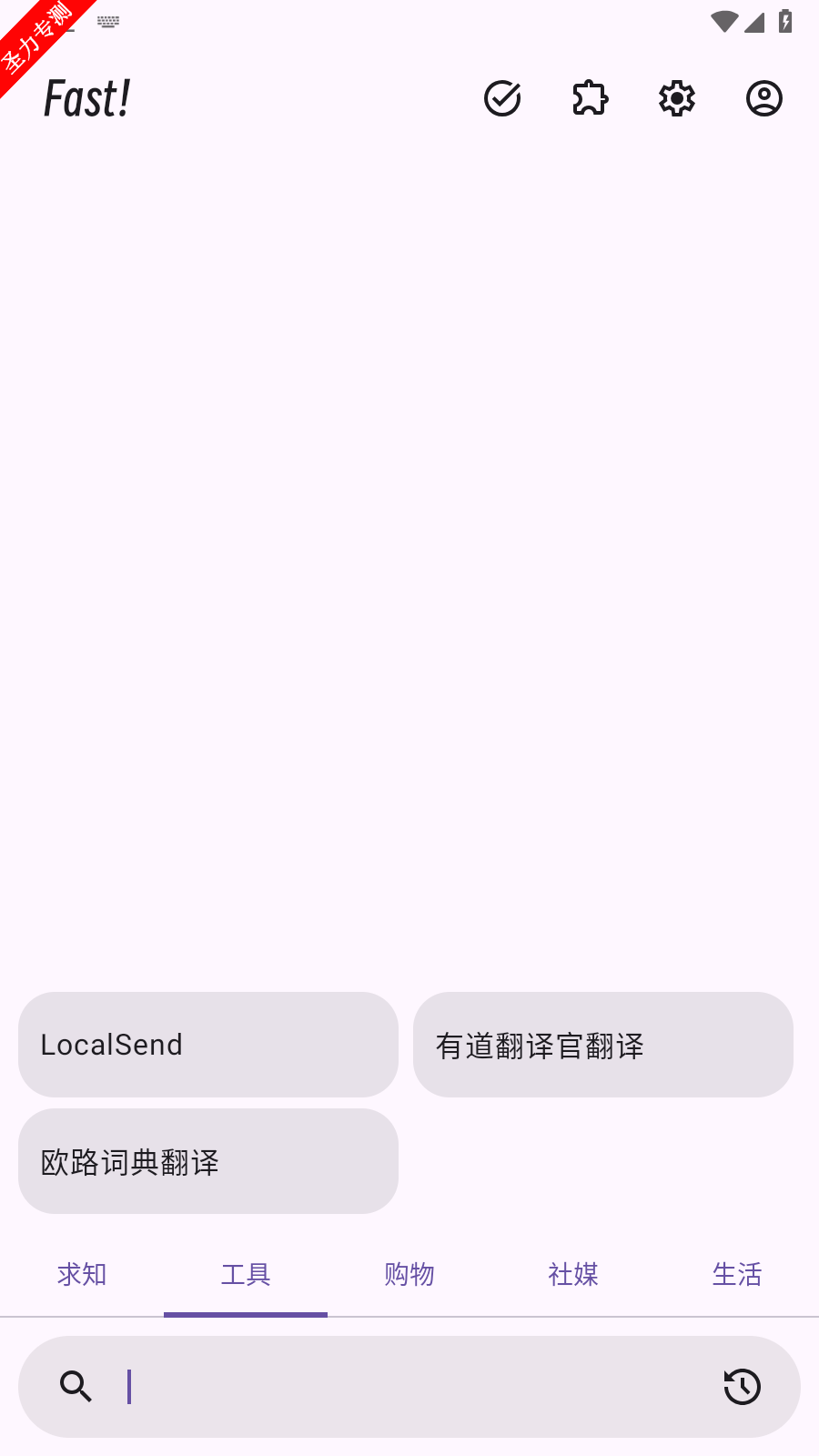819x1456 pixels.
Task: Switch to the 求知 tab
Action: pyautogui.click(x=82, y=1274)
